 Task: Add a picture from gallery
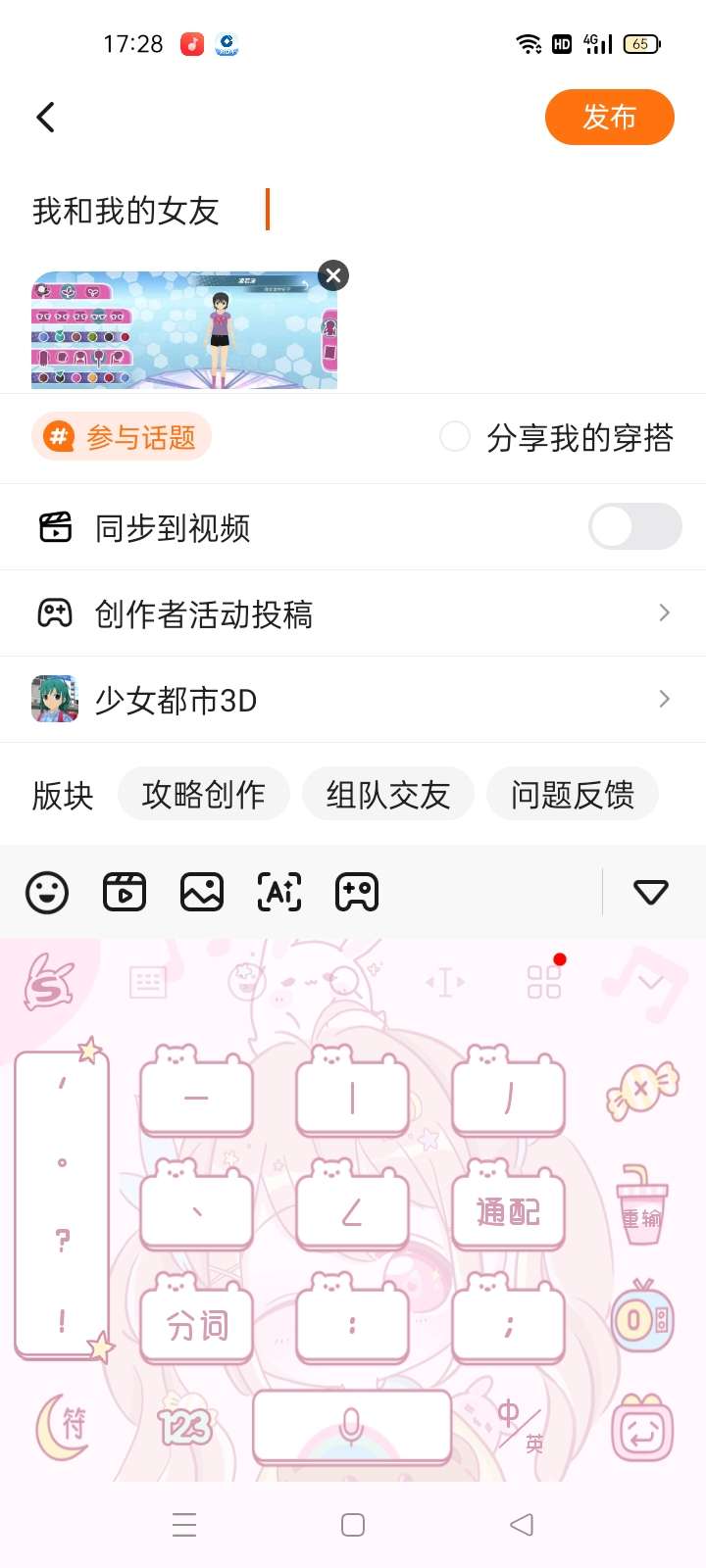point(202,893)
